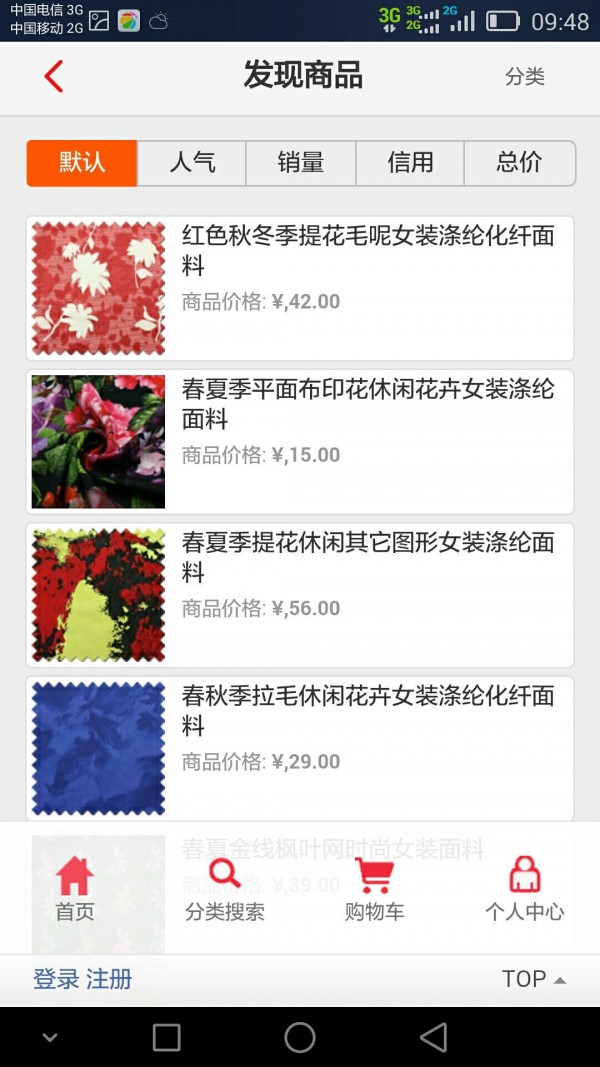Tap the system home button
600x1067 pixels.
tap(300, 1037)
